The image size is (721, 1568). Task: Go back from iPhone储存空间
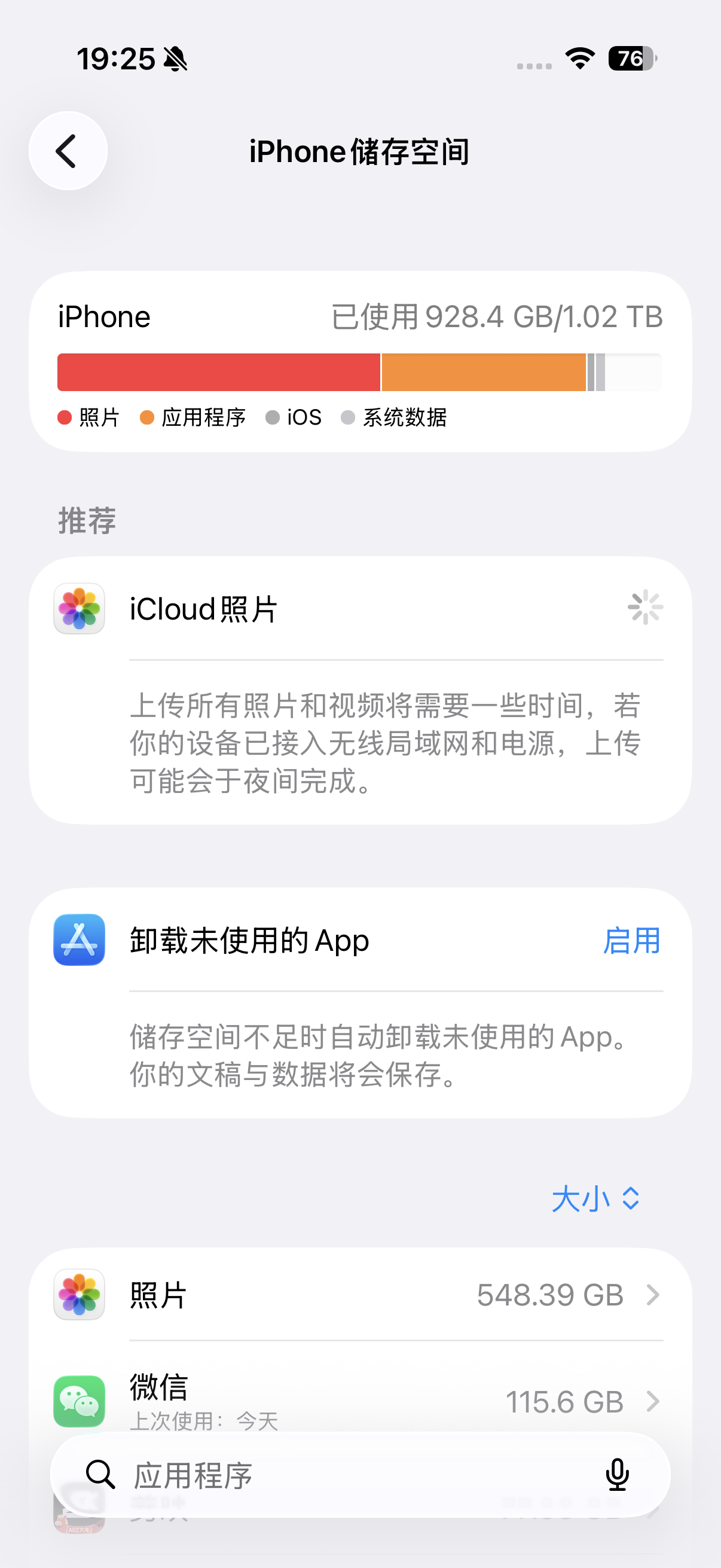pyautogui.click(x=68, y=151)
